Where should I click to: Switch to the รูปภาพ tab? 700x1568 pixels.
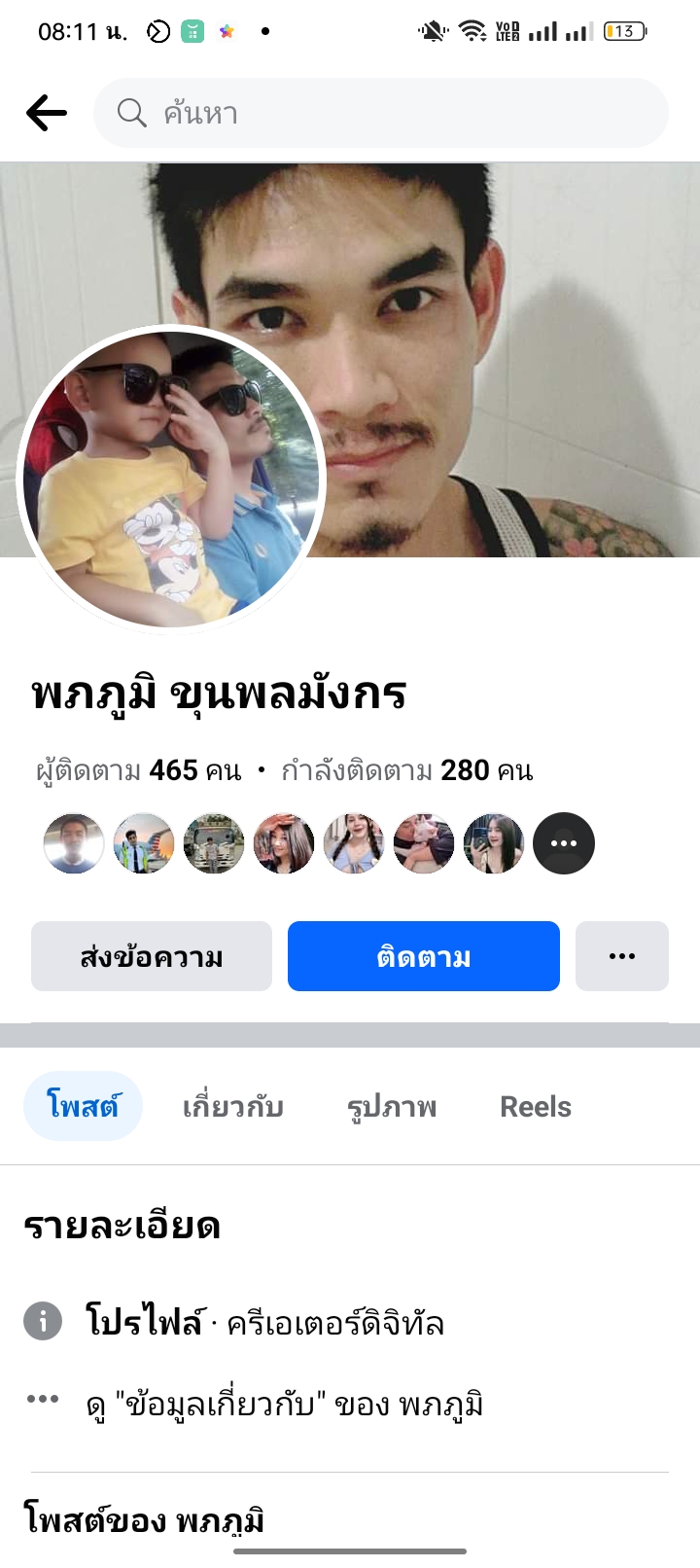[x=392, y=1106]
